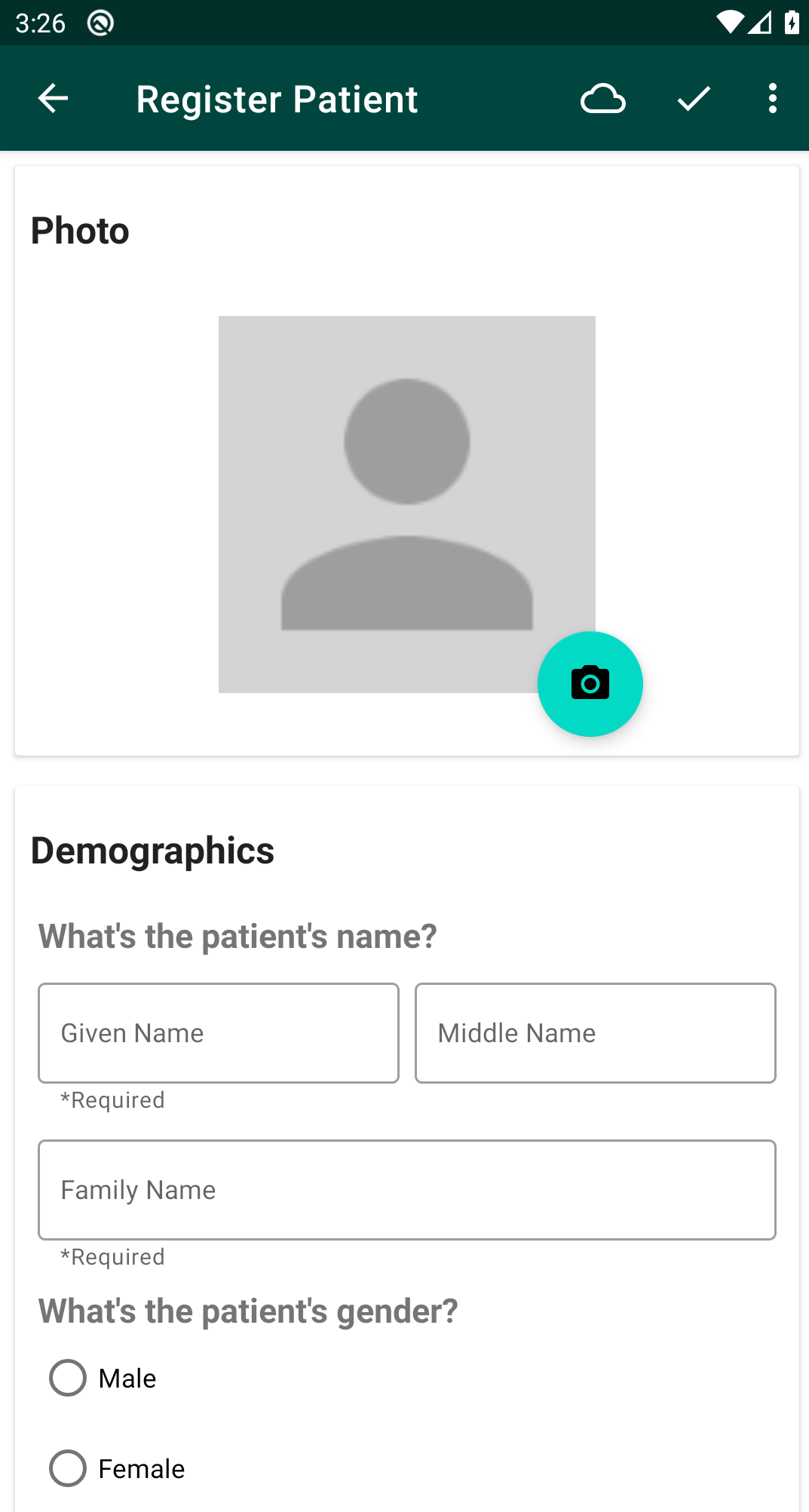Go back from Register Patient
The height and width of the screenshot is (1512, 809).
click(x=53, y=99)
